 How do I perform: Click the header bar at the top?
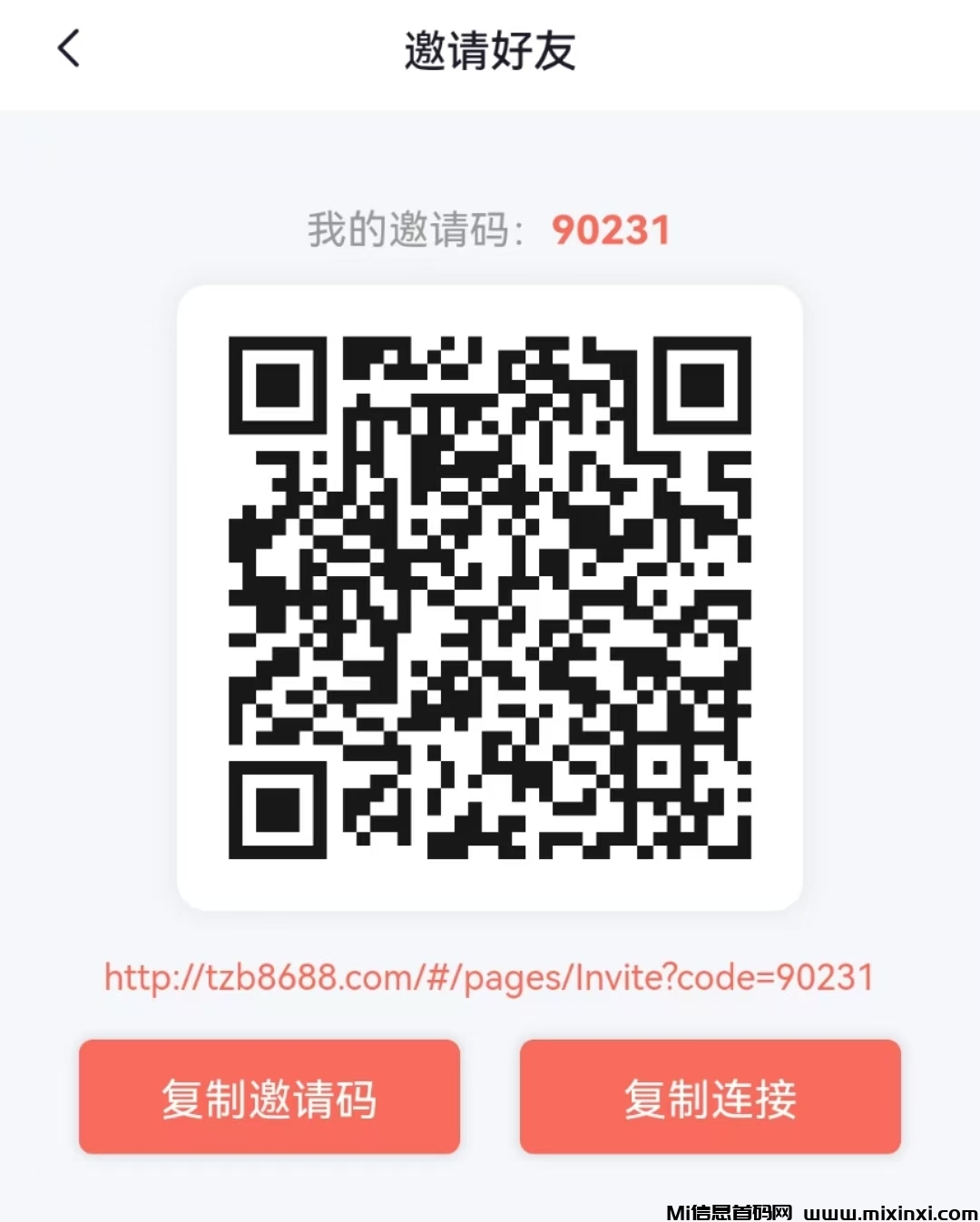(490, 50)
